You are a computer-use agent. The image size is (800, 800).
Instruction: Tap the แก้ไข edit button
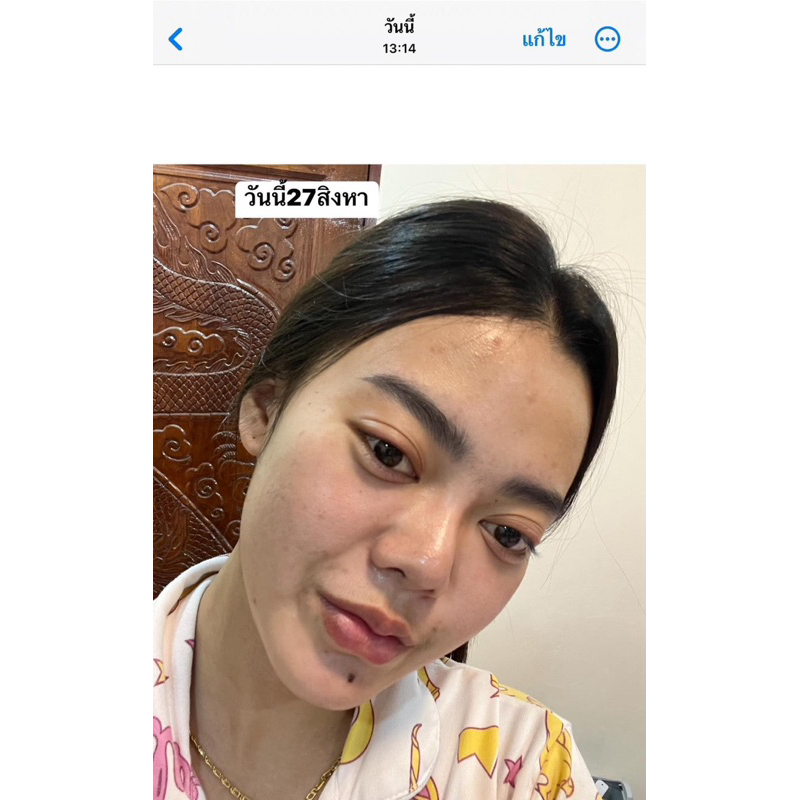click(x=544, y=39)
